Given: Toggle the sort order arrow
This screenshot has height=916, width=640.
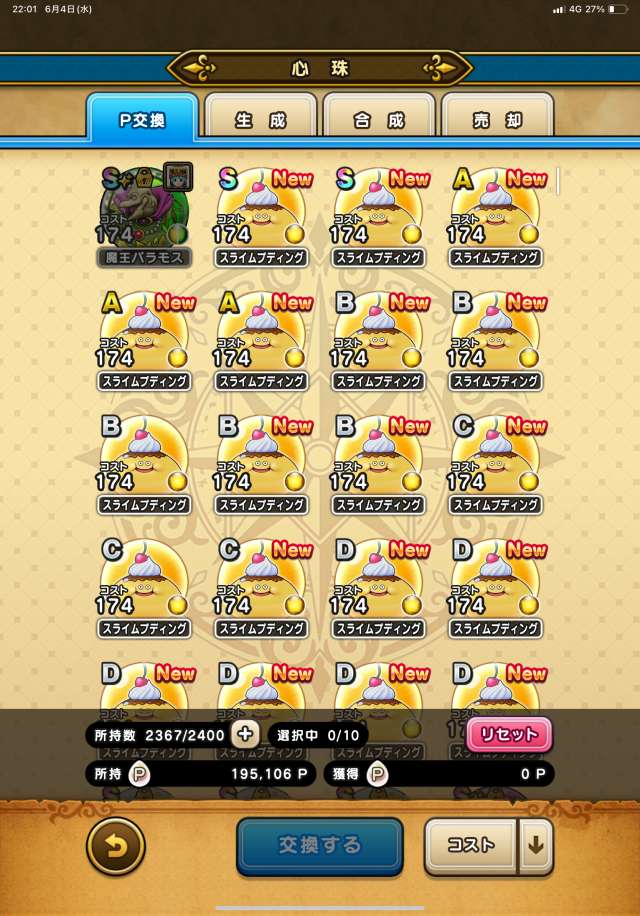Looking at the screenshot, I should coord(535,846).
